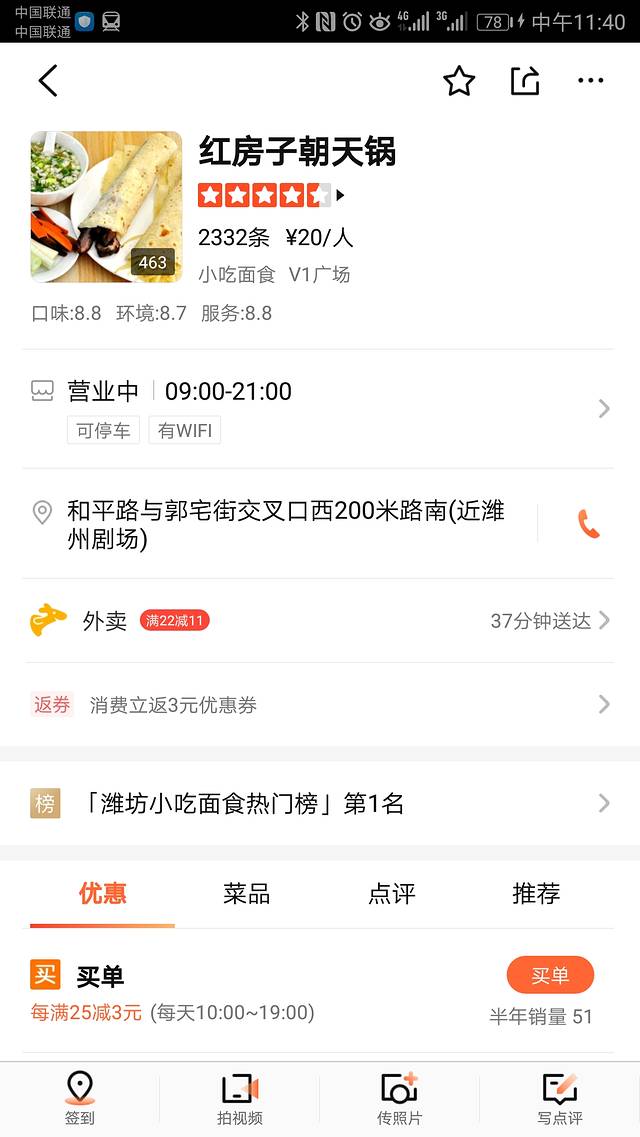Tap the orange 买单 pay button
Image resolution: width=640 pixels, height=1137 pixels.
[550, 976]
